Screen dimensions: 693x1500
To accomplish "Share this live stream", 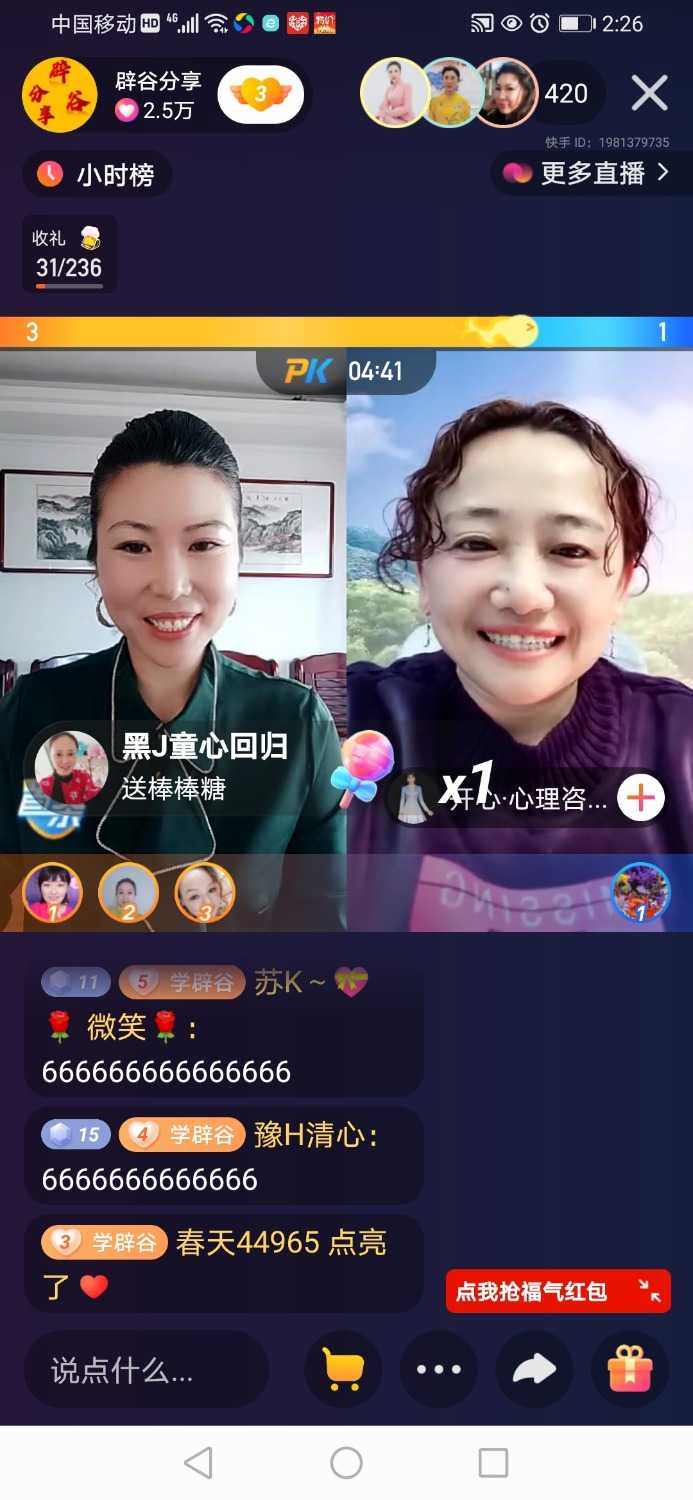I will (x=534, y=1369).
